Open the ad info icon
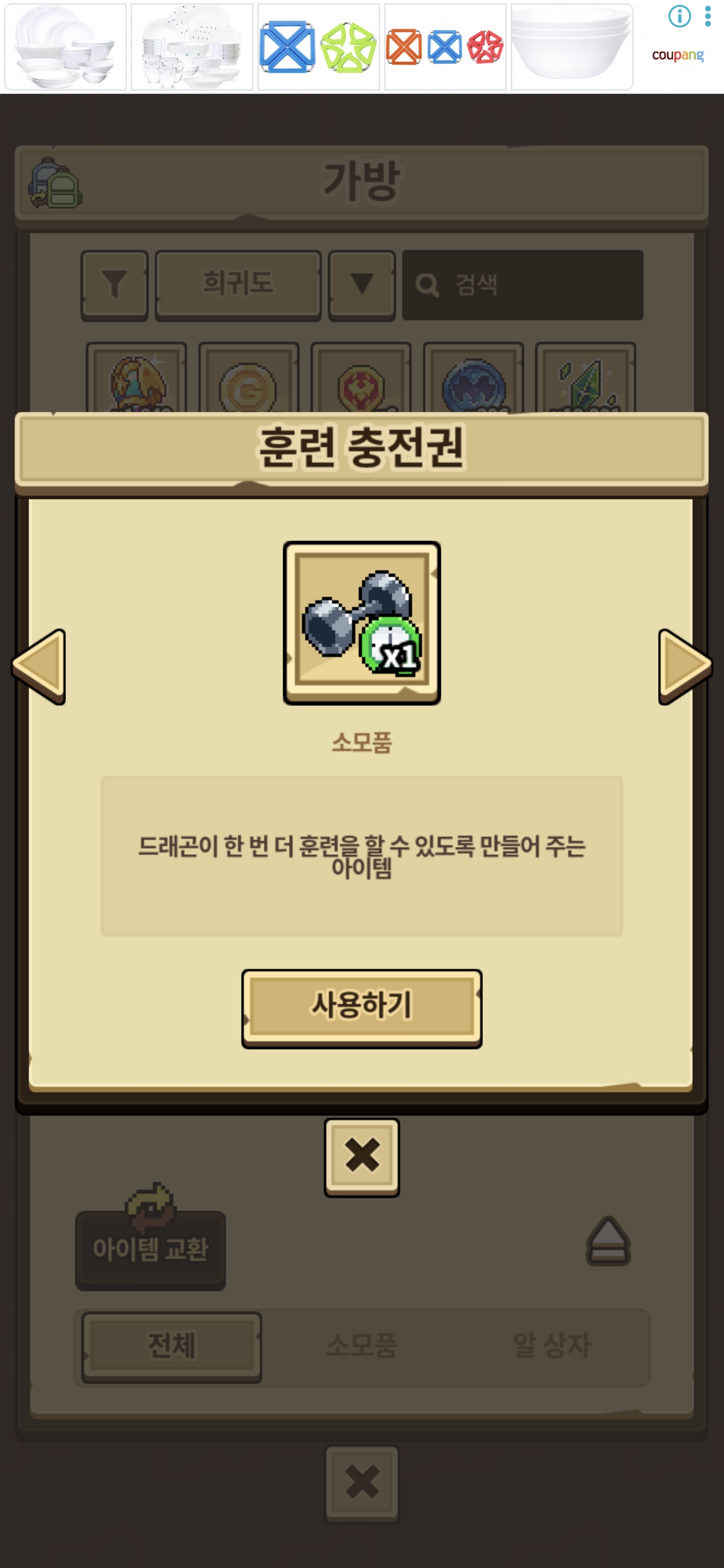Screen dimensions: 724x1568 tap(679, 17)
